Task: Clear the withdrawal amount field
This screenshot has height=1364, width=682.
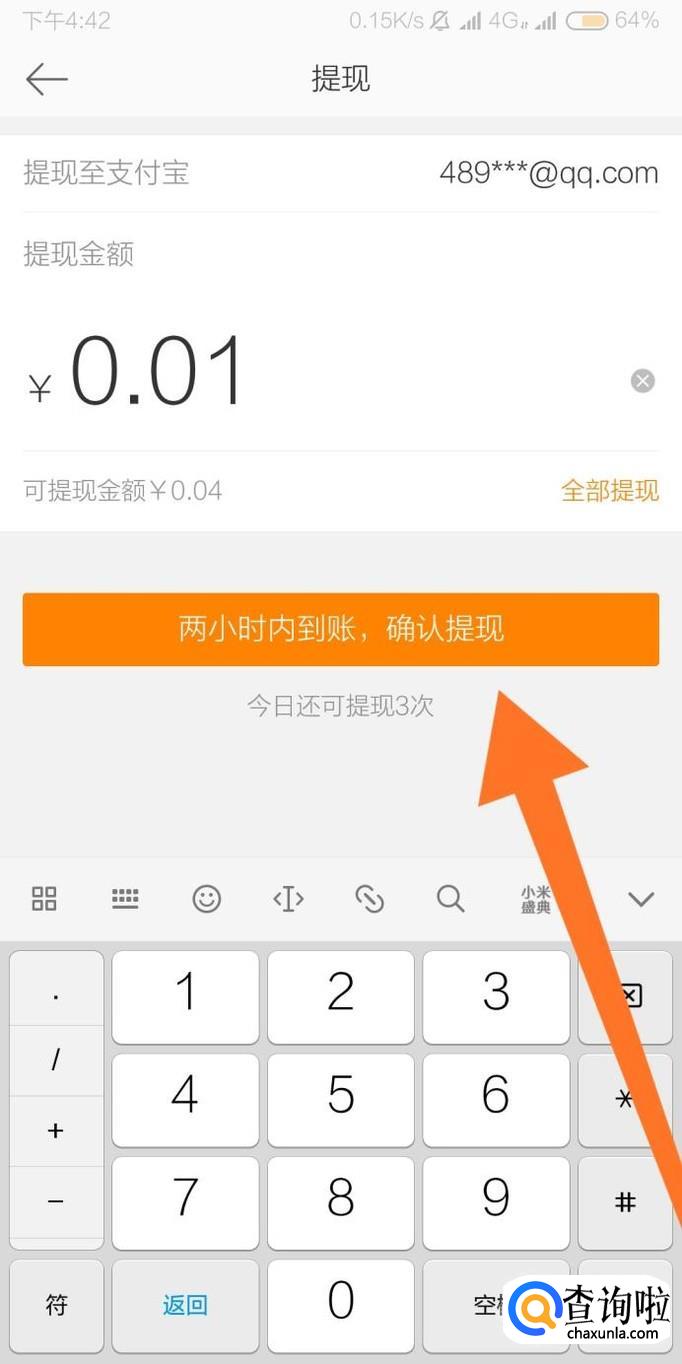Action: (642, 381)
